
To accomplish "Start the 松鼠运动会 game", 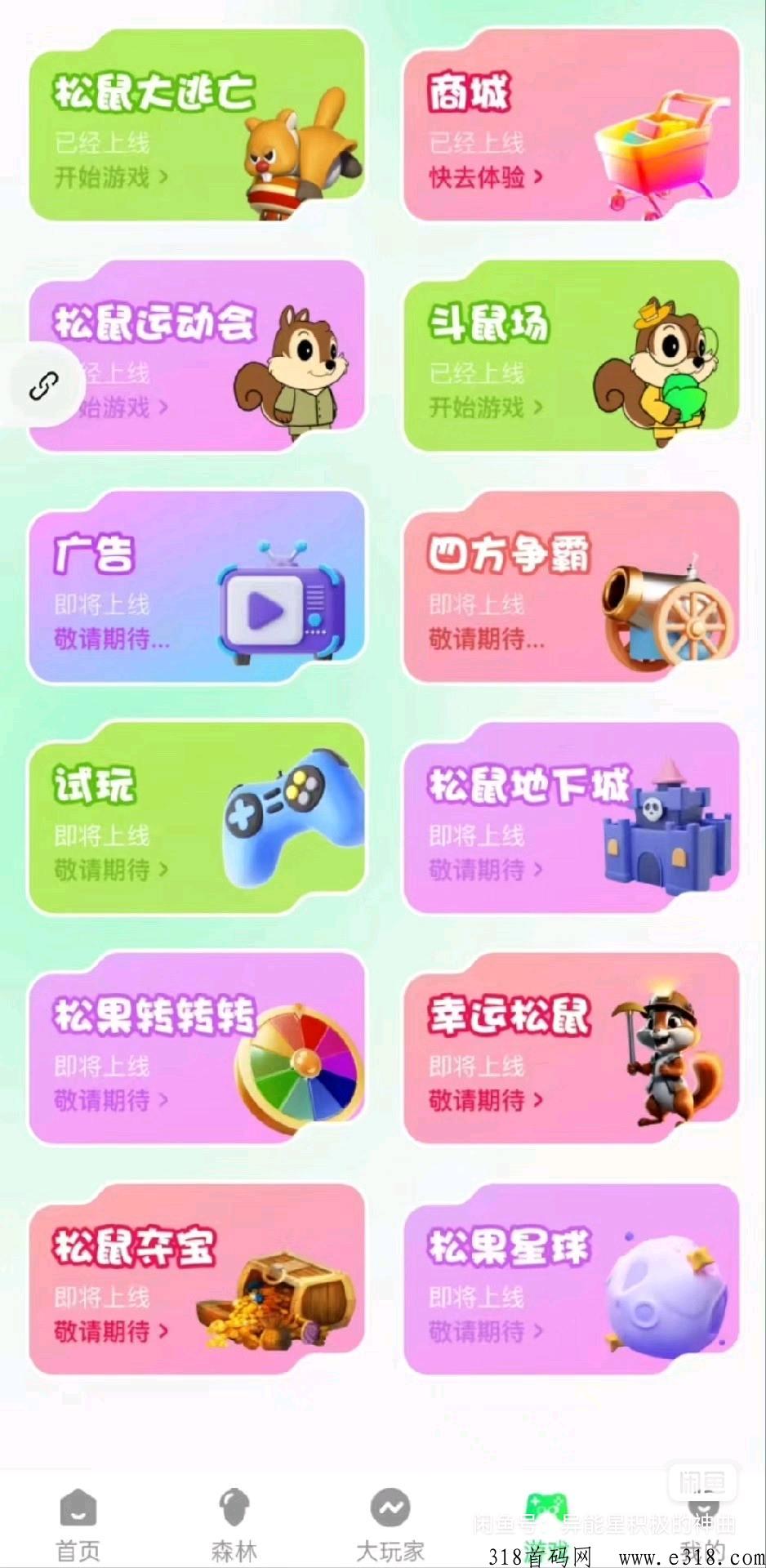I will (197, 356).
